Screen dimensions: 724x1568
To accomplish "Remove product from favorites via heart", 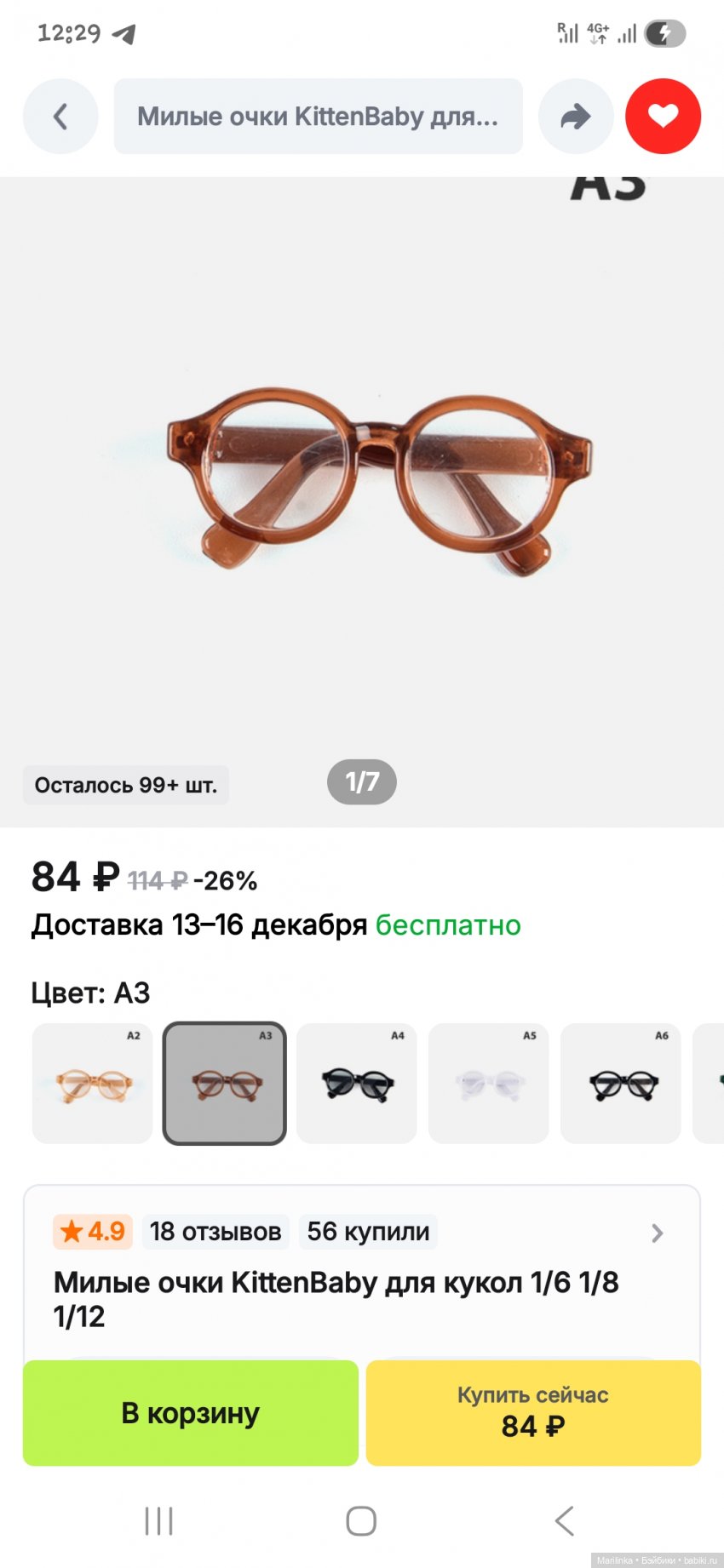I will click(x=663, y=117).
